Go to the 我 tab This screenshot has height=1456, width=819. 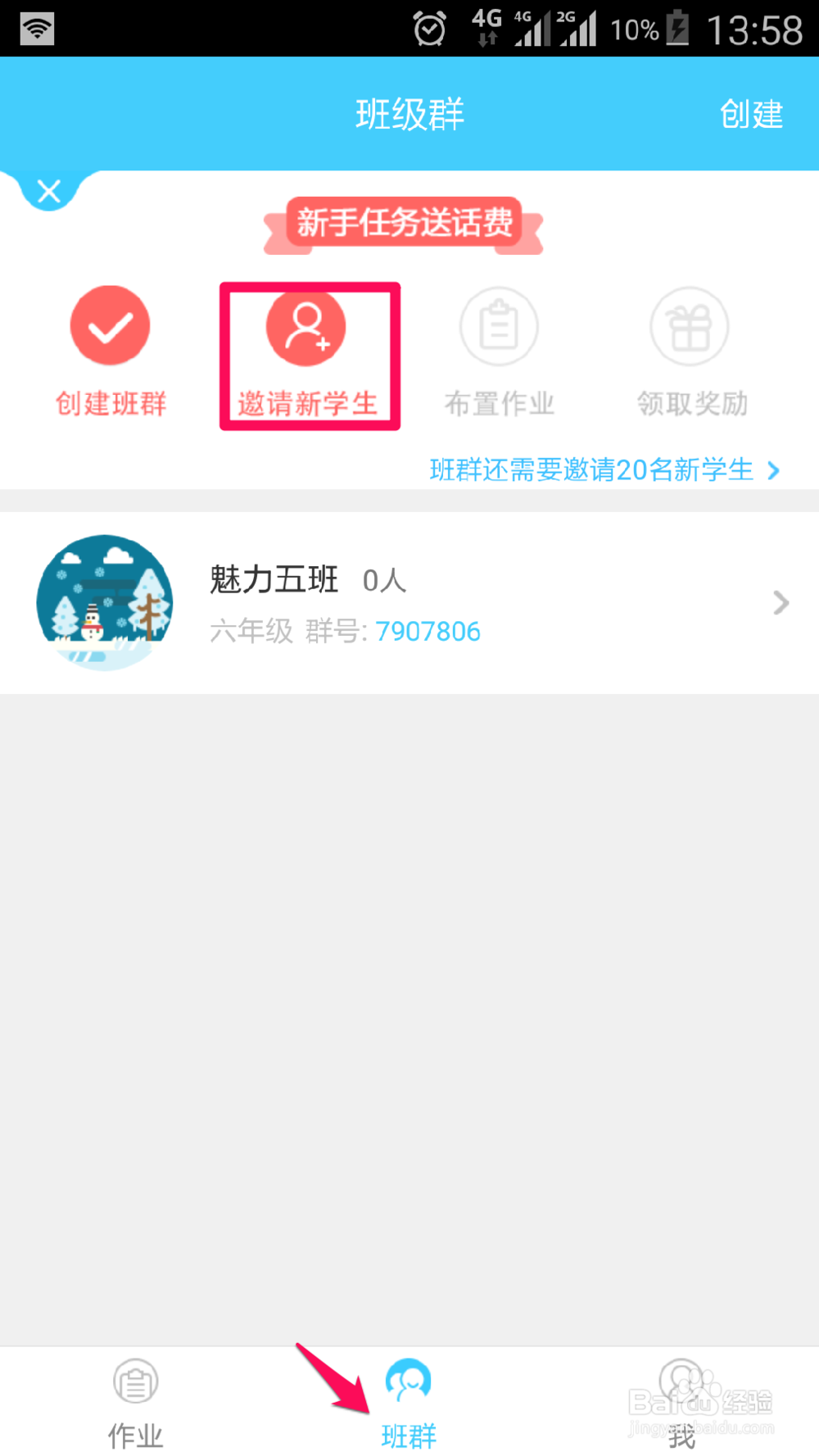[x=681, y=1402]
